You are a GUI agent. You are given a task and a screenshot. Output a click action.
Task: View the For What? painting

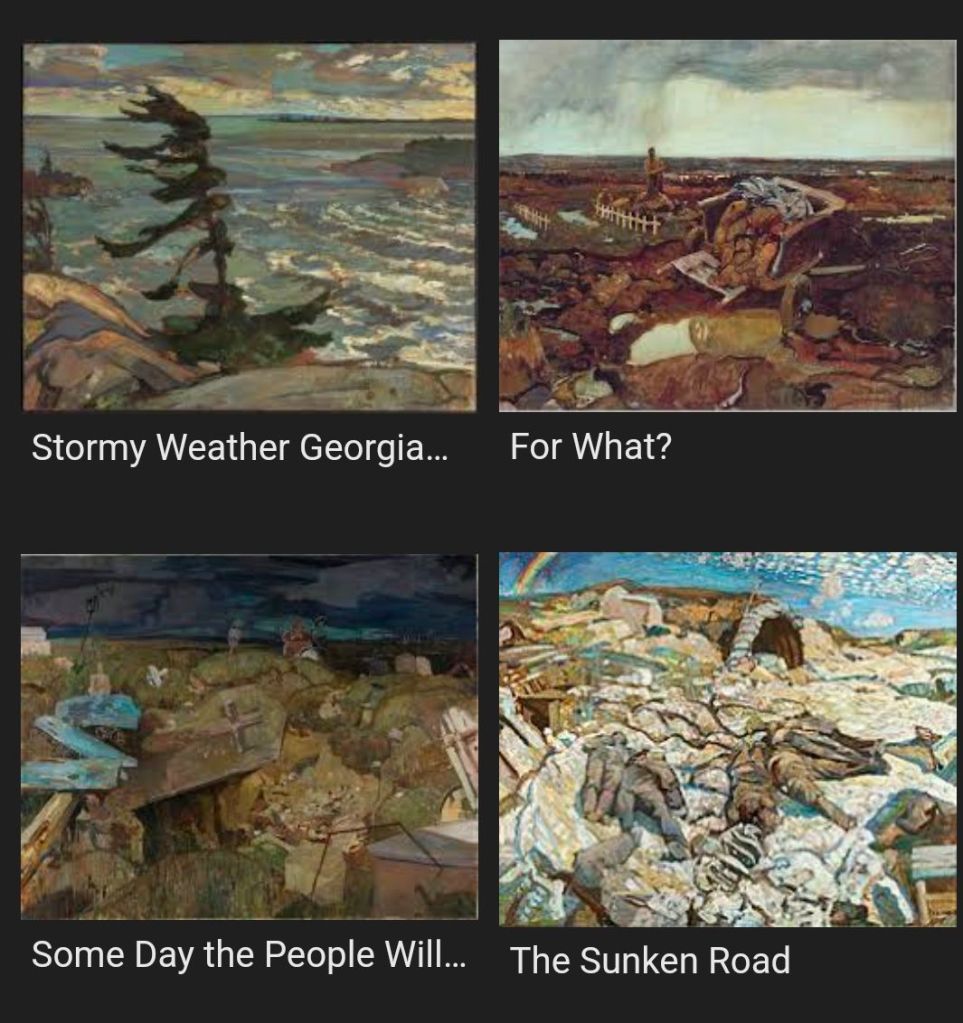click(727, 226)
